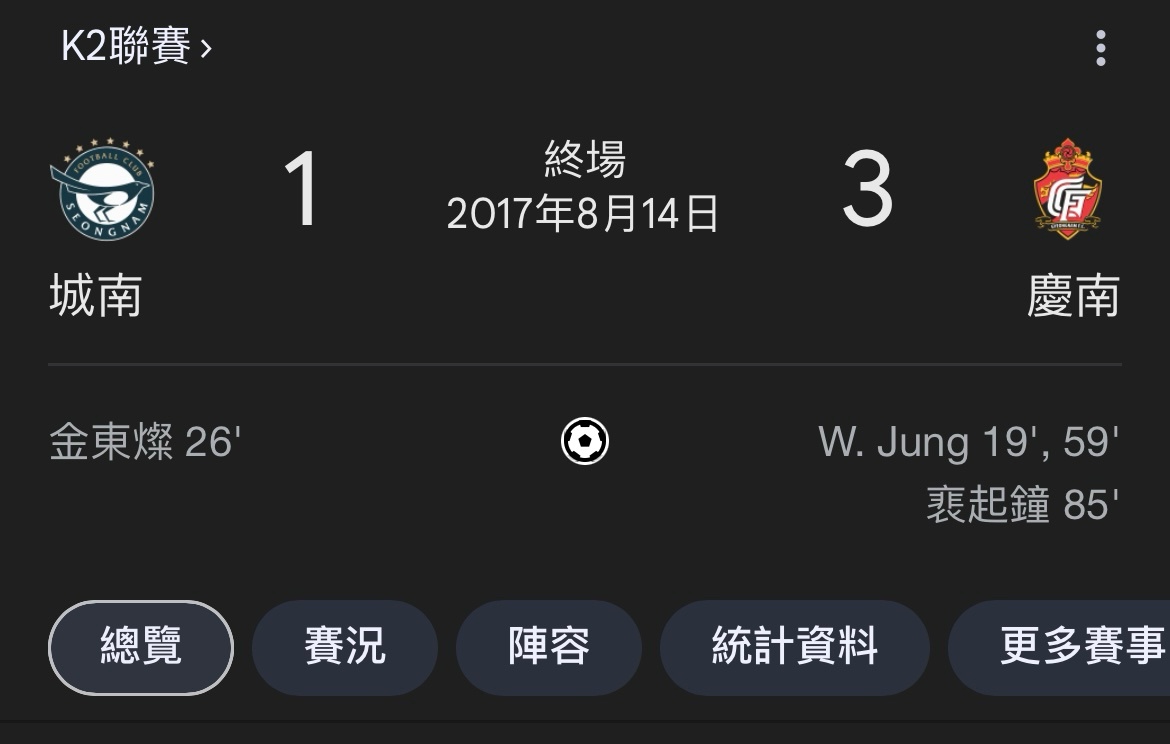The height and width of the screenshot is (744, 1170).
Task: Open the 統計資料 statistics tab
Action: (794, 647)
